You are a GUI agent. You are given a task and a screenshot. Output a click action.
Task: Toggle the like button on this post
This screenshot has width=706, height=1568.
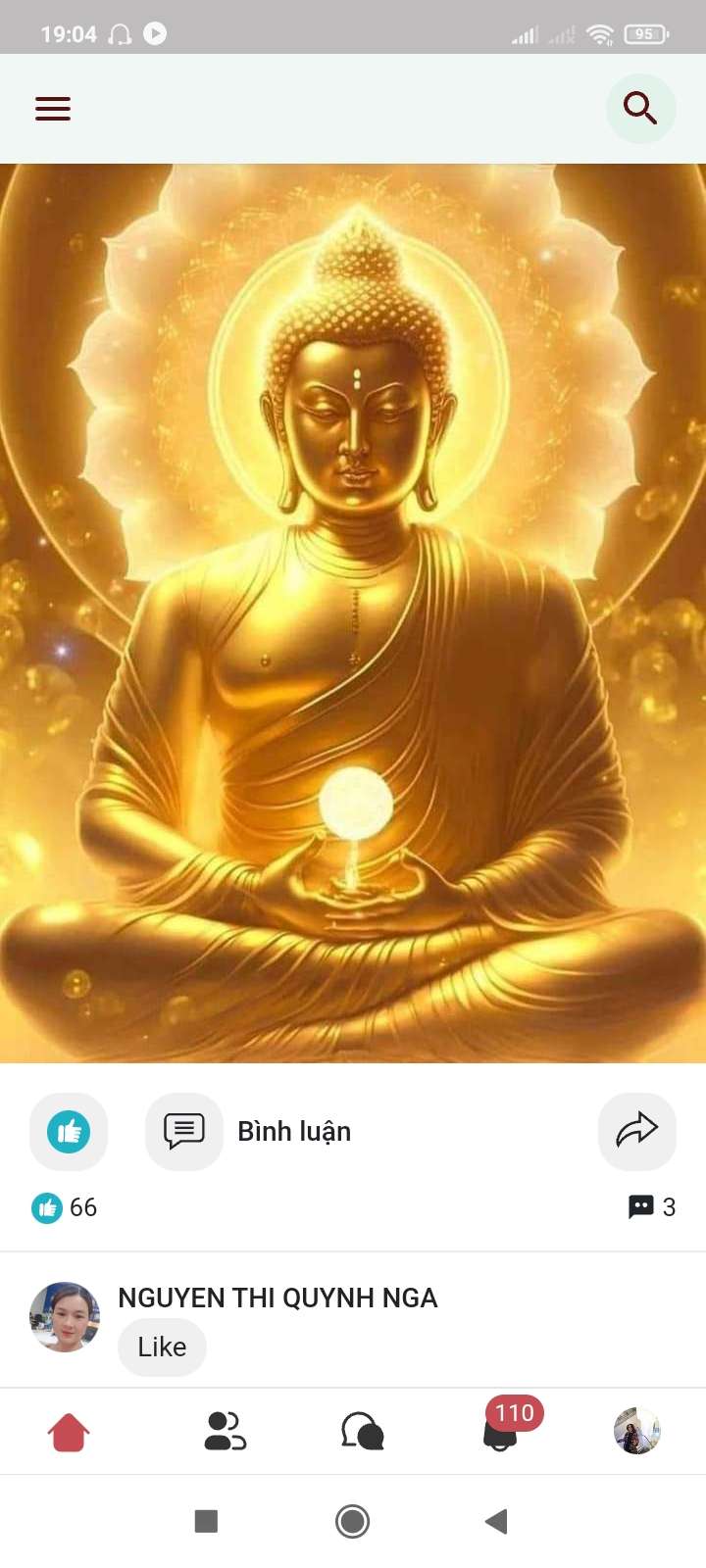click(69, 1132)
